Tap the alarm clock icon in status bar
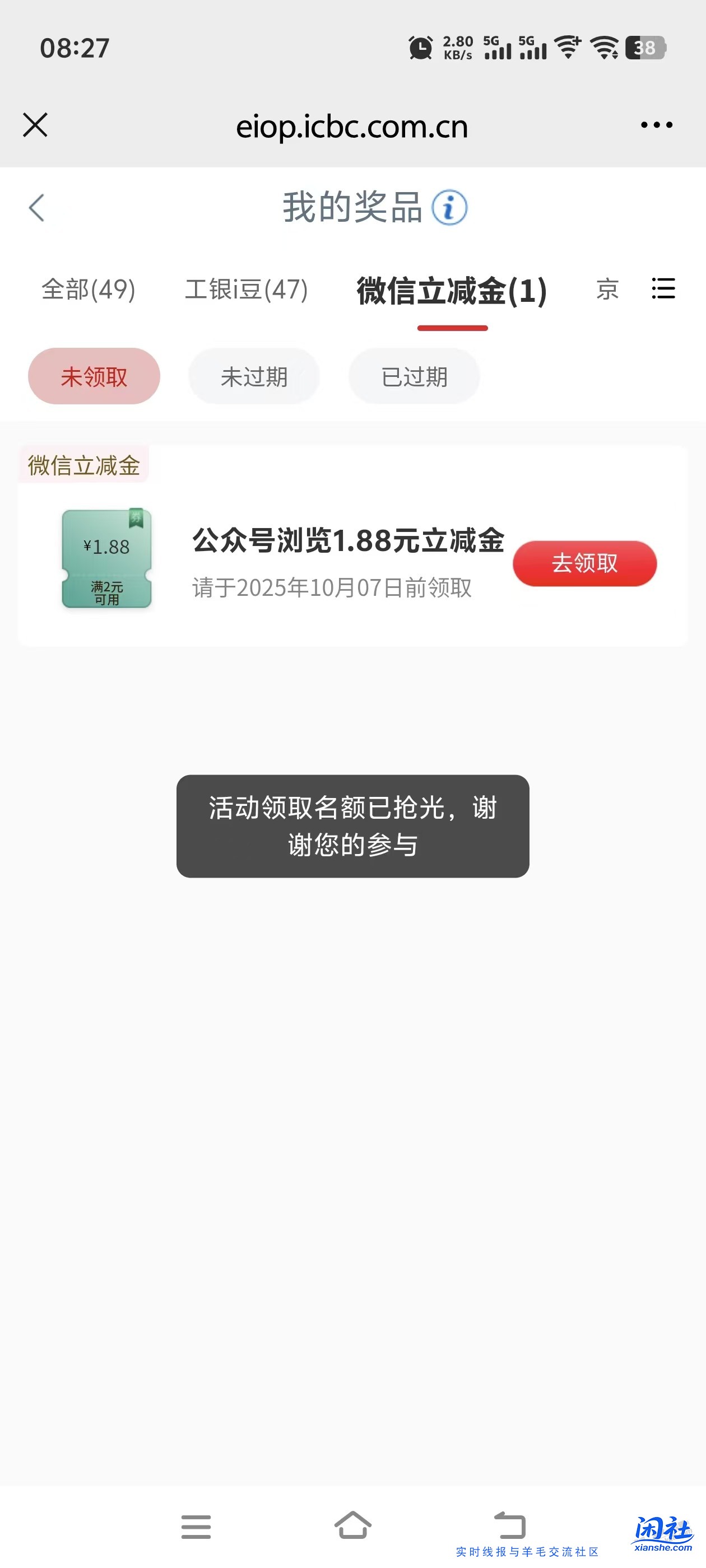 (420, 48)
